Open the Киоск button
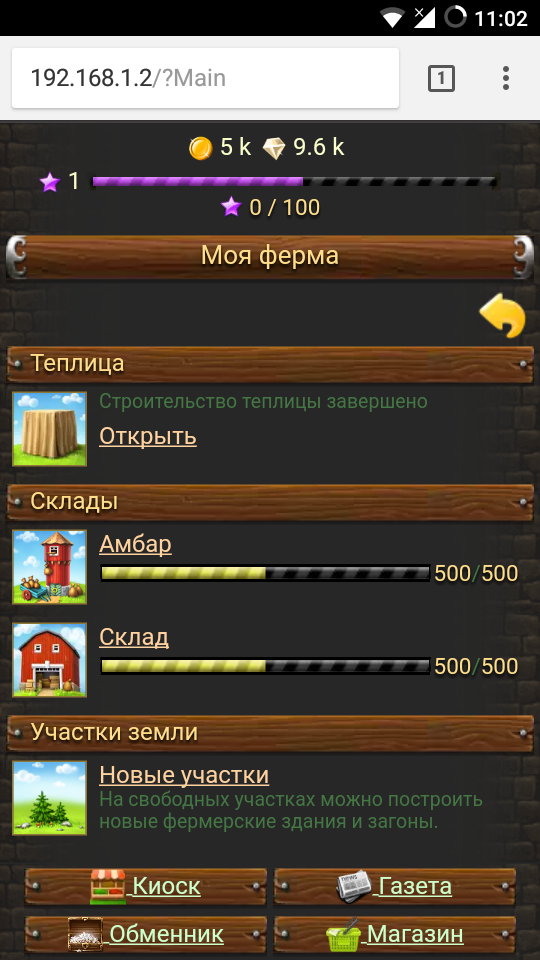This screenshot has width=540, height=960. pyautogui.click(x=146, y=886)
